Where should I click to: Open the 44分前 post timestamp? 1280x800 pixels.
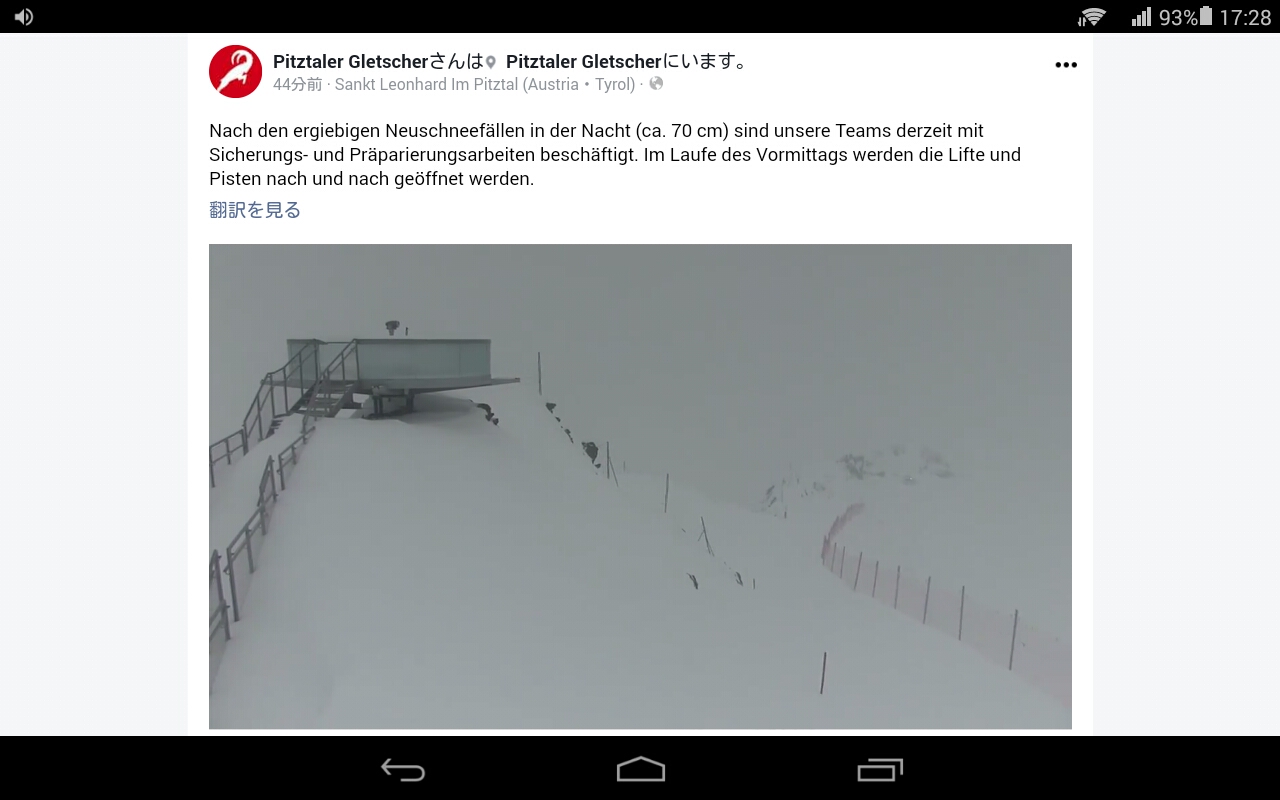pyautogui.click(x=297, y=85)
